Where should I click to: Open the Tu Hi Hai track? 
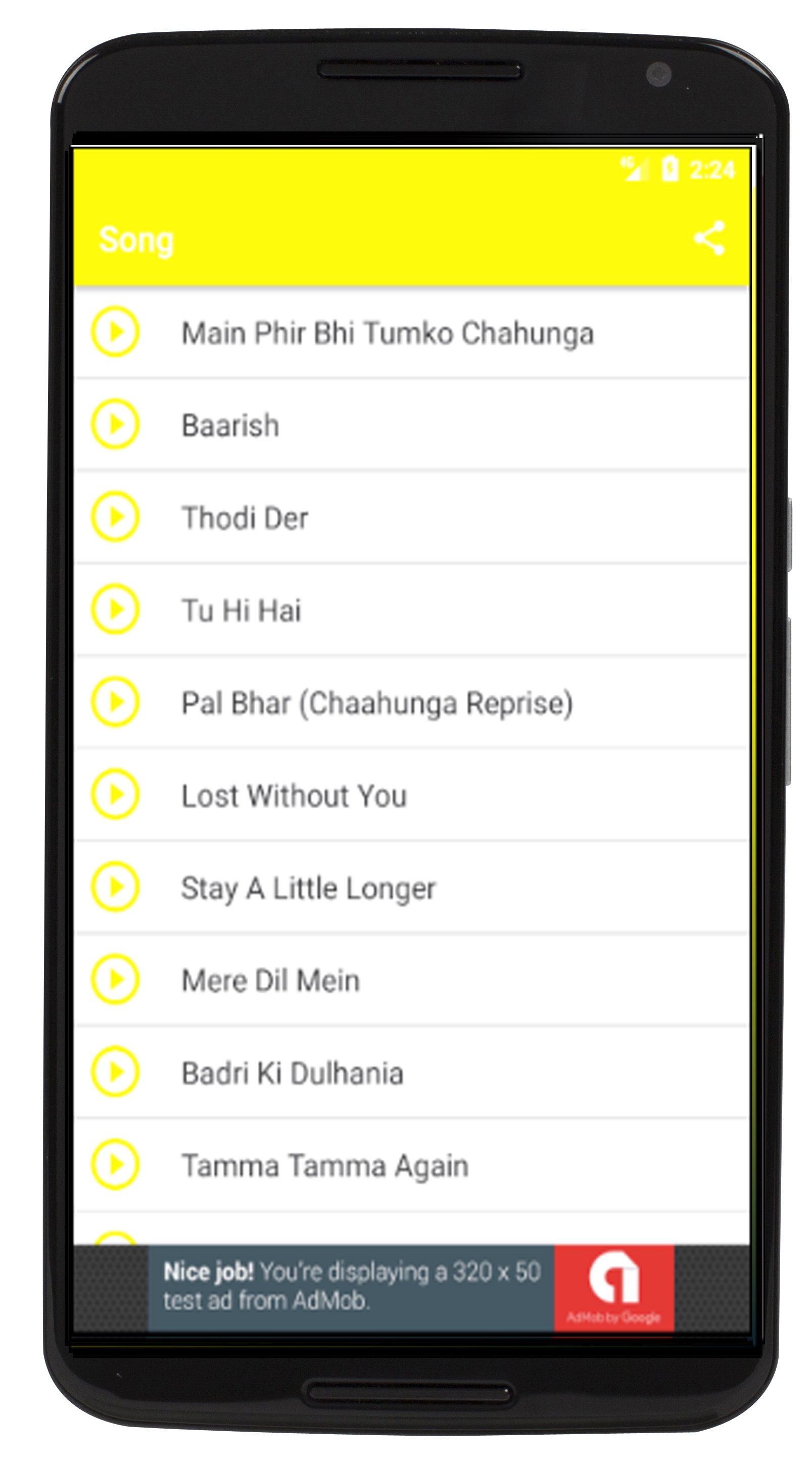click(411, 610)
